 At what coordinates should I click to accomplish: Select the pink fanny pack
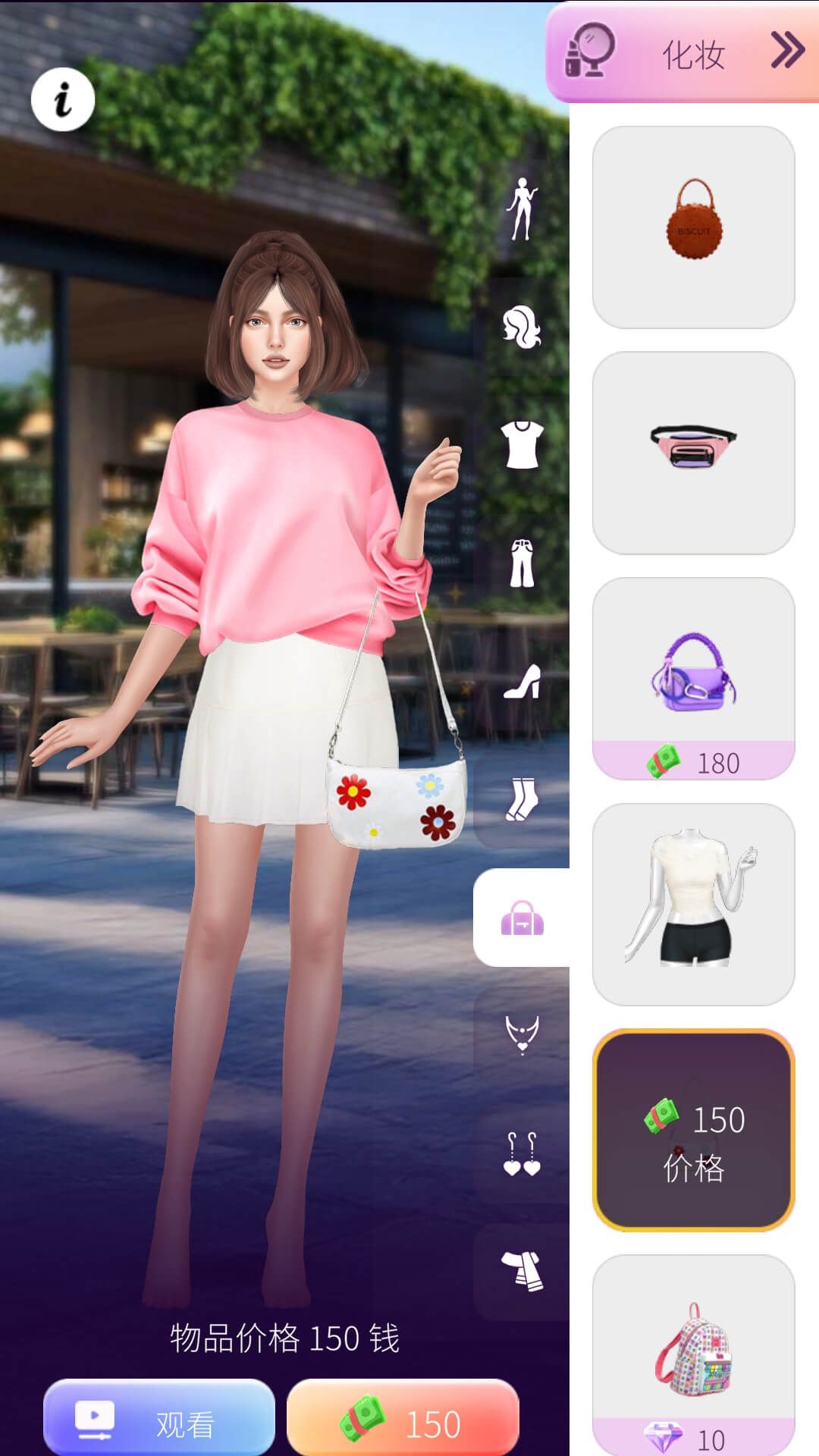pos(693,452)
